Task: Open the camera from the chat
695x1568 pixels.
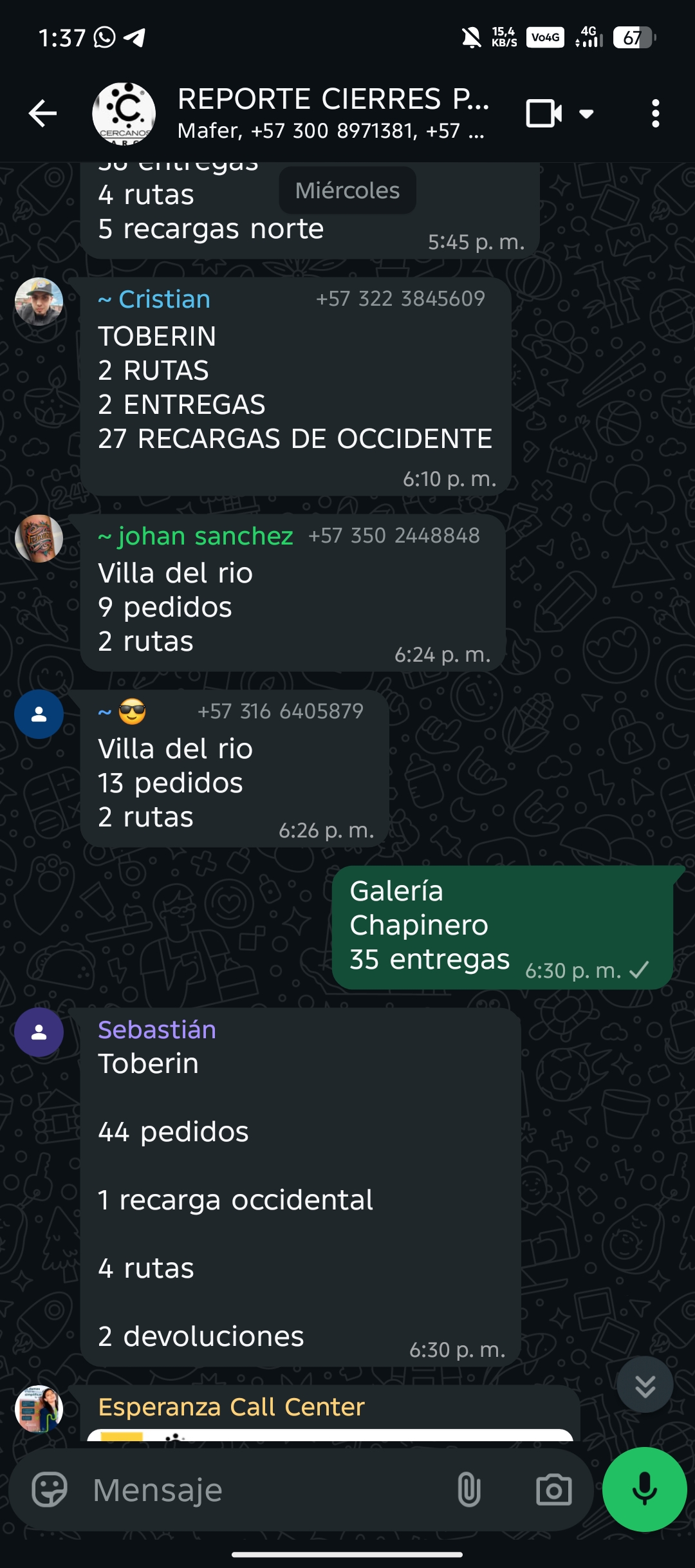Action: click(x=553, y=1489)
